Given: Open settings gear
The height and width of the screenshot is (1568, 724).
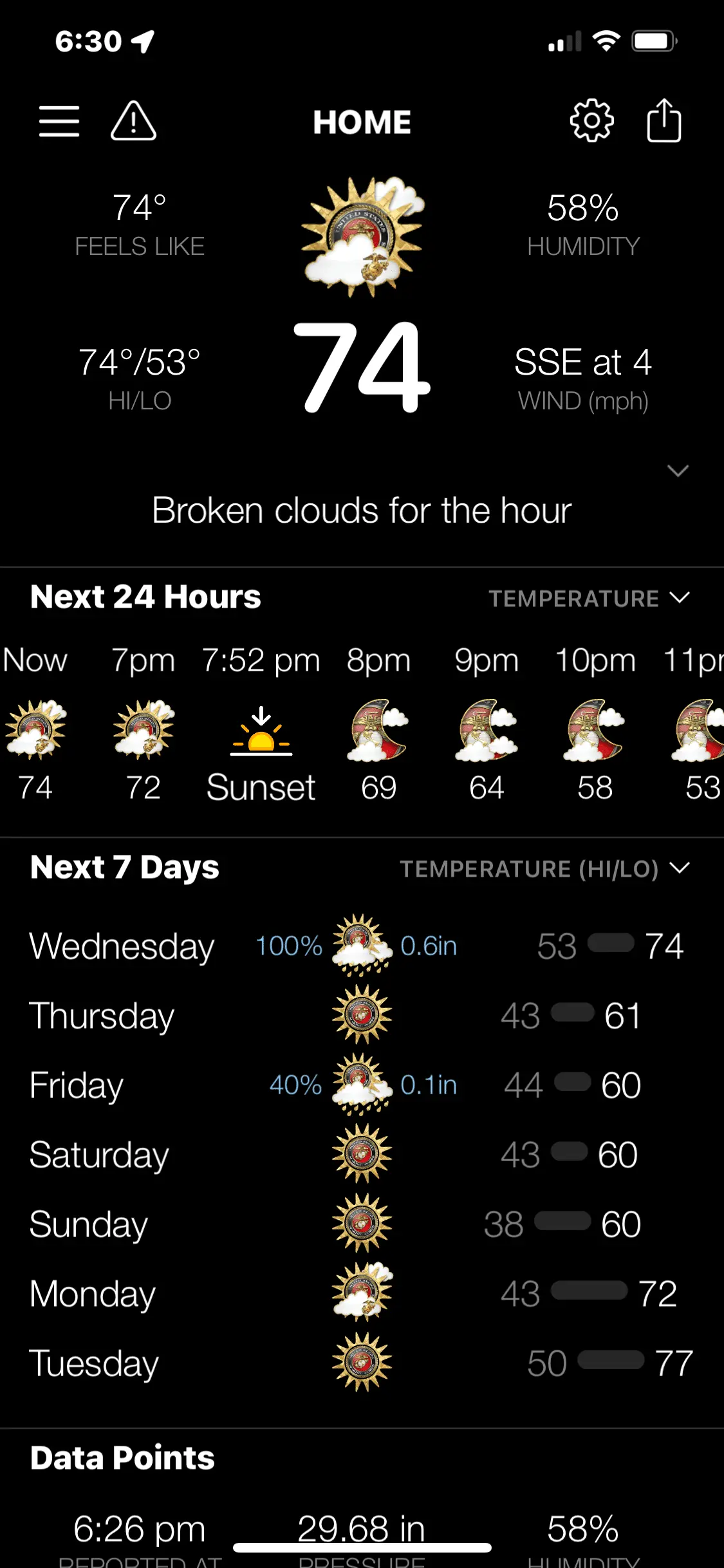Looking at the screenshot, I should [591, 121].
